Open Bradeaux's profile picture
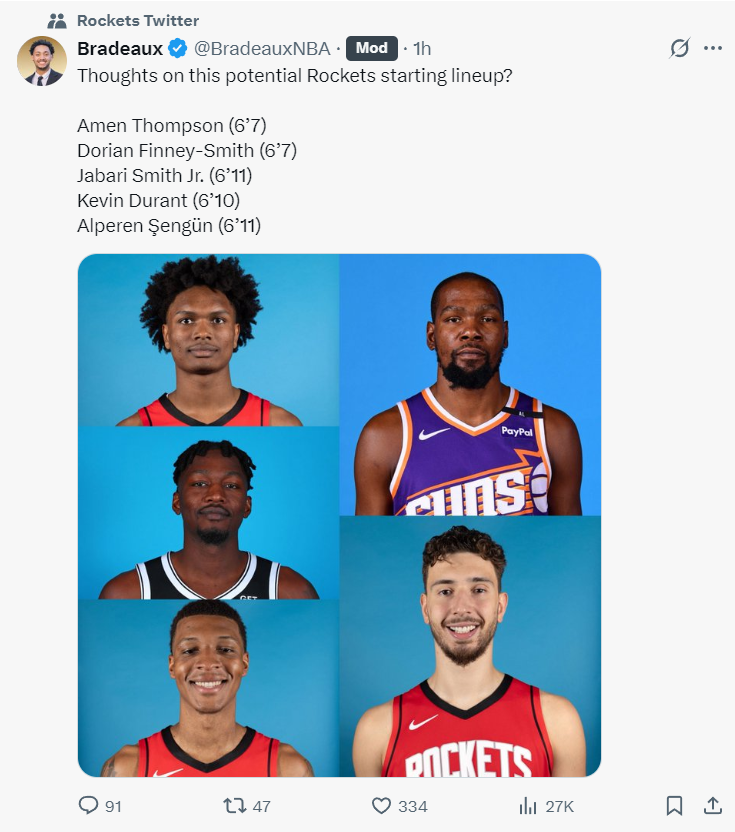Screen dimensions: 735x832 (x=42, y=61)
